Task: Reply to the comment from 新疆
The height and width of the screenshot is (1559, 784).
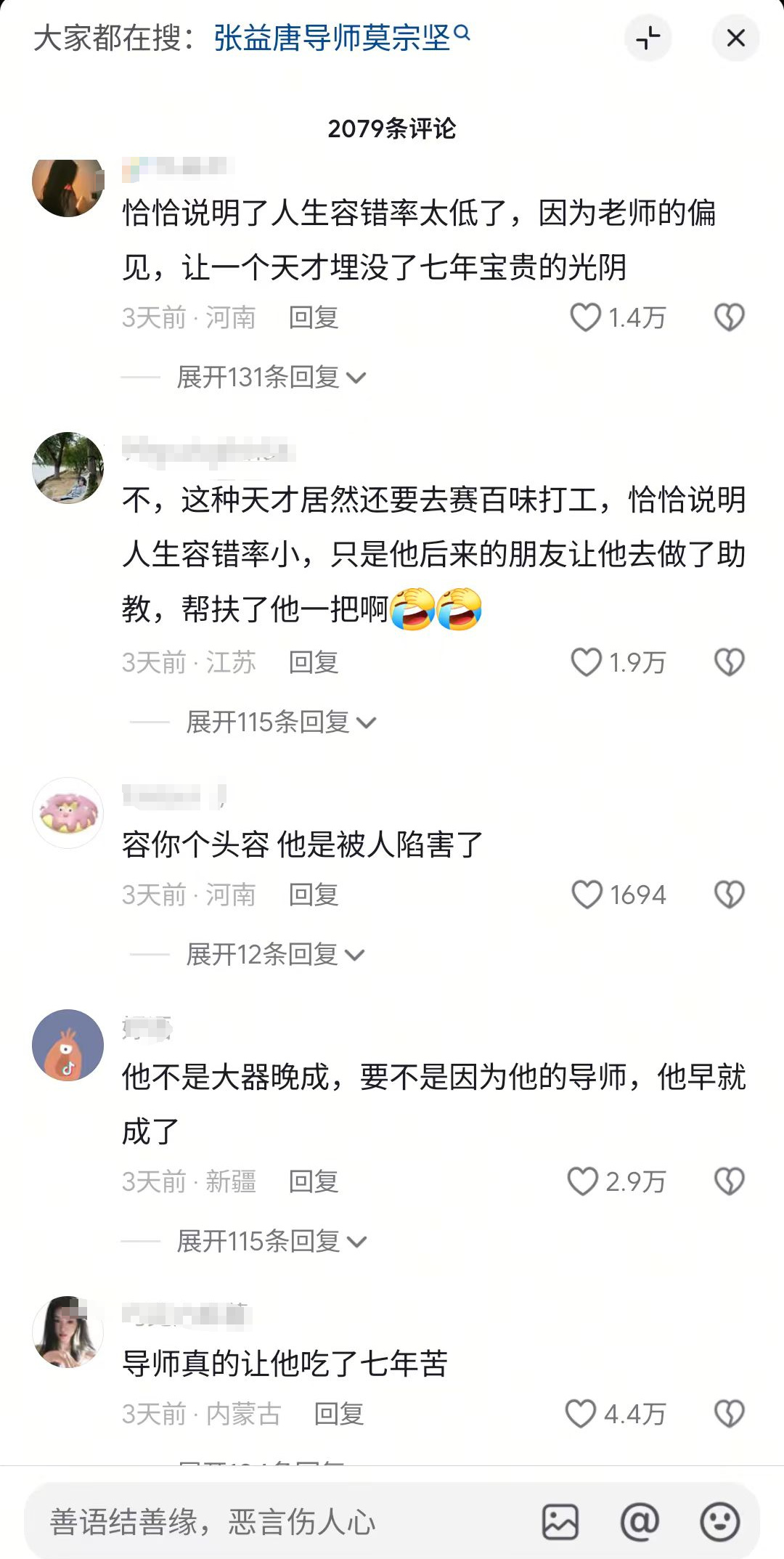Action: (313, 1181)
